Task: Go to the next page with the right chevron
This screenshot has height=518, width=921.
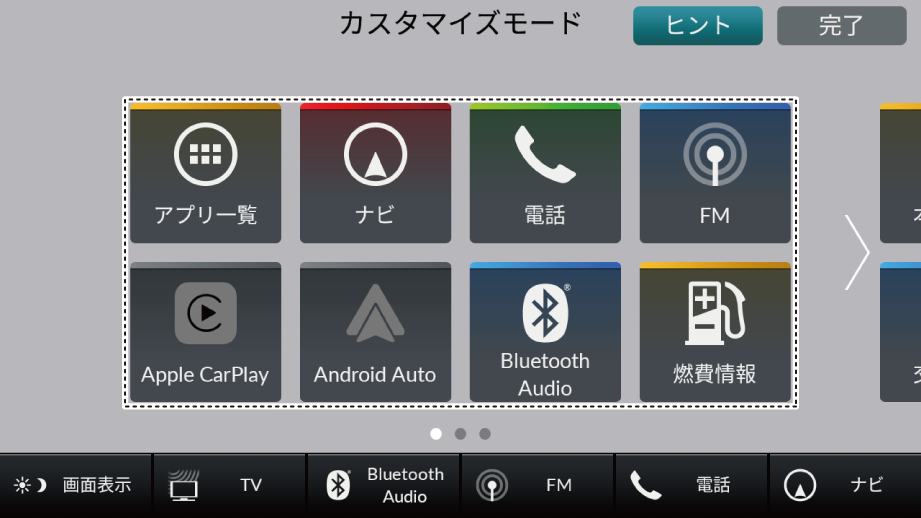Action: click(857, 252)
